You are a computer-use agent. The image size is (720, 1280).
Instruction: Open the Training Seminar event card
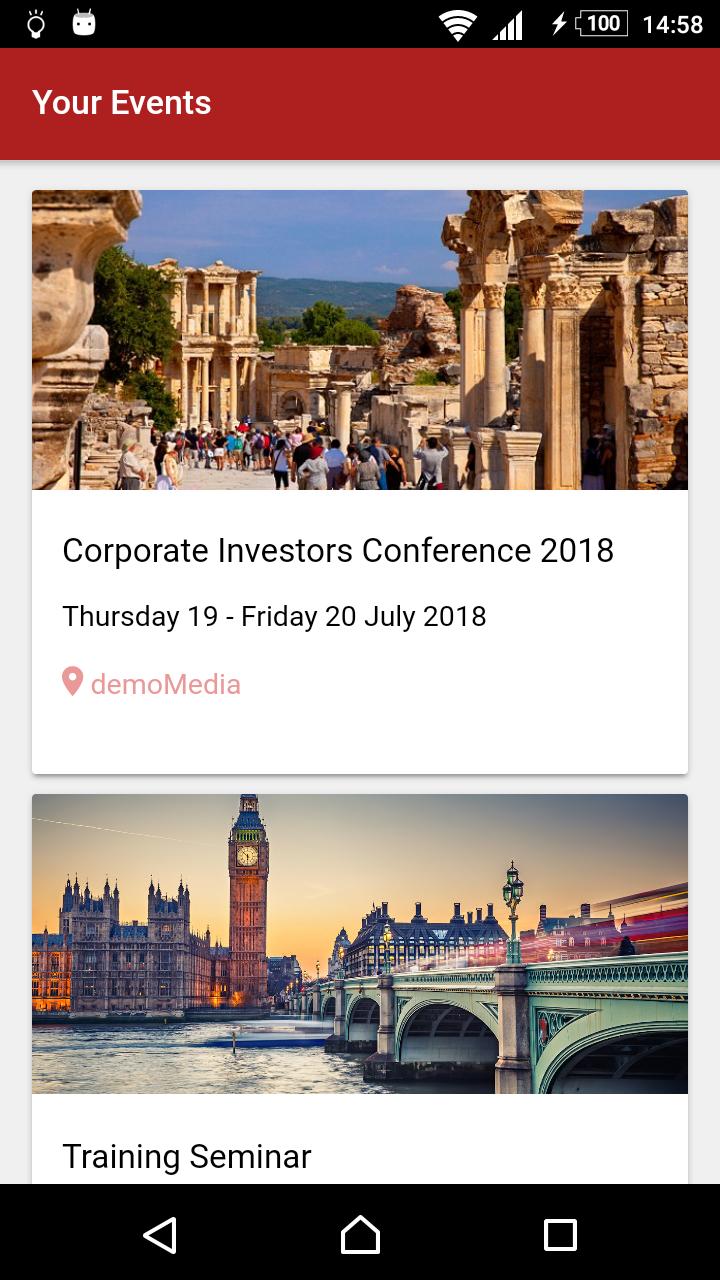(187, 1156)
